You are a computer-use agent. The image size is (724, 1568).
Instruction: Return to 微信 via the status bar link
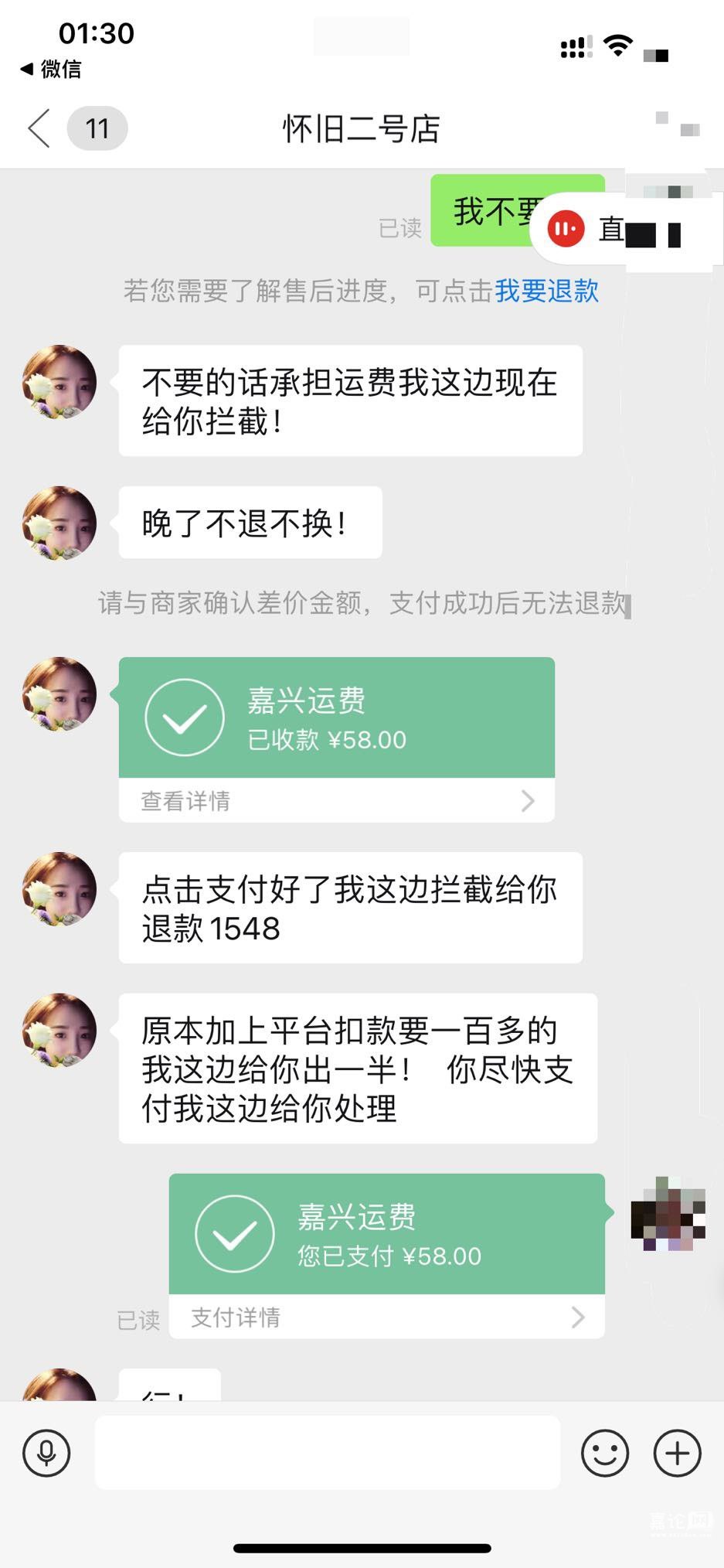tap(51, 70)
